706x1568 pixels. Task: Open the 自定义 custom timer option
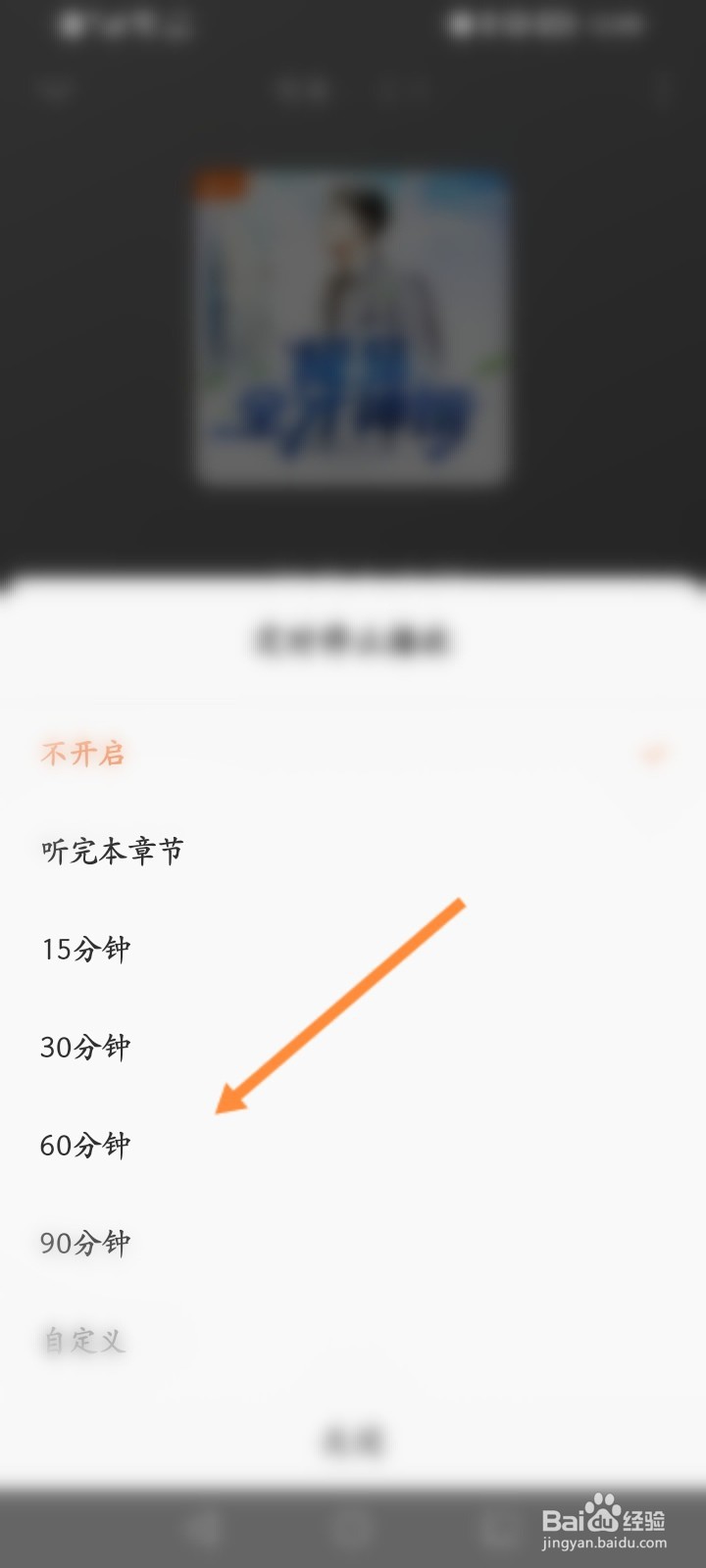[82, 1341]
